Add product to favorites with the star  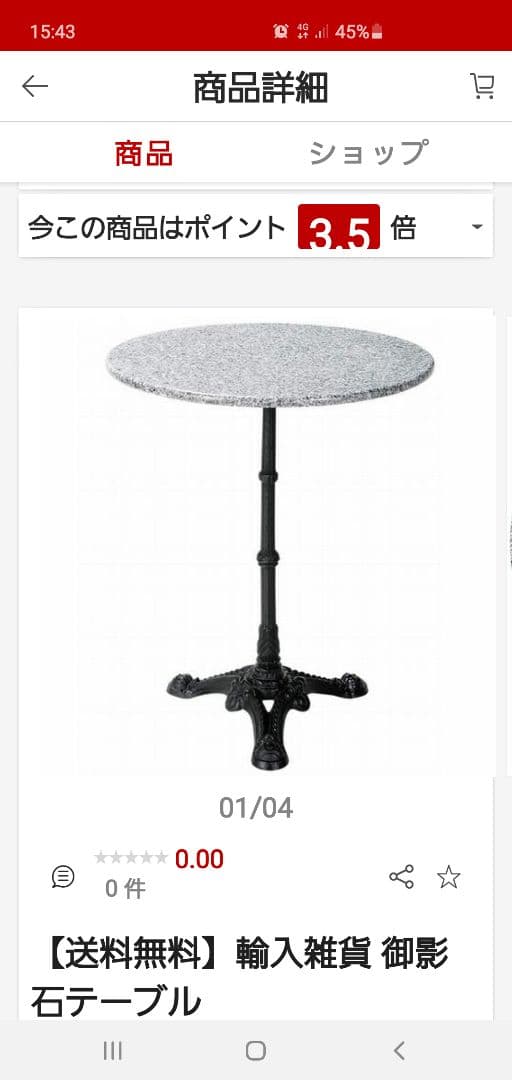[449, 877]
